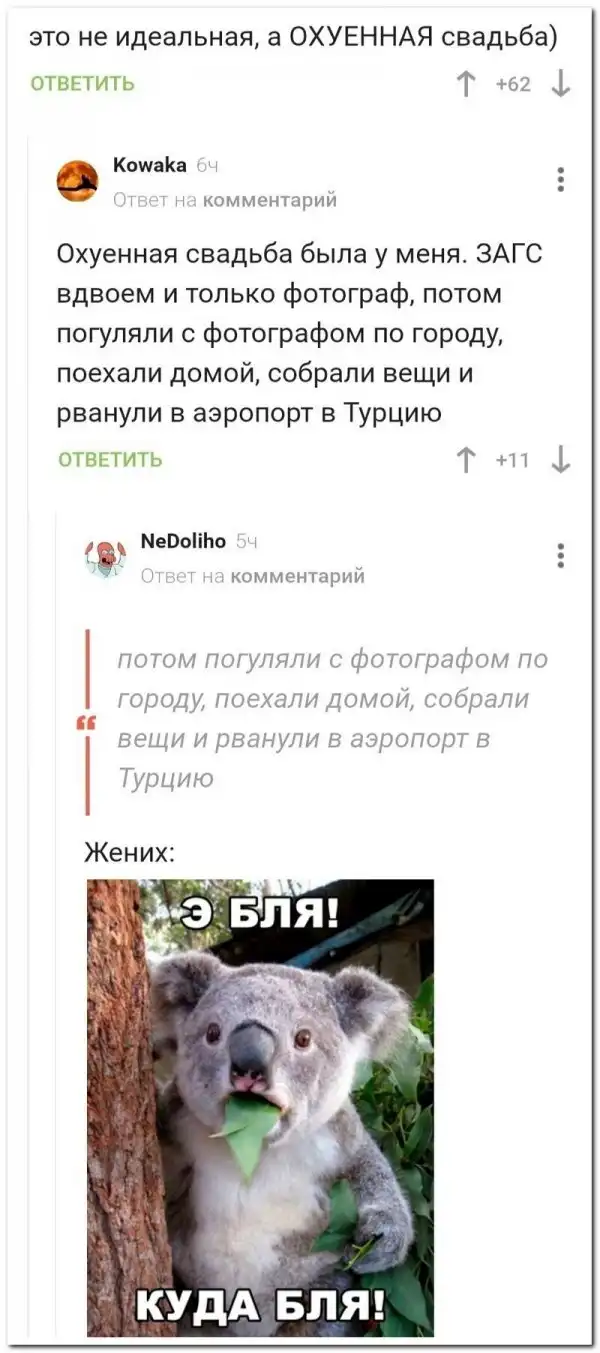Open the koala image in NeDoliho's comment
Image resolution: width=600 pixels, height=1353 pixels.
[260, 1107]
